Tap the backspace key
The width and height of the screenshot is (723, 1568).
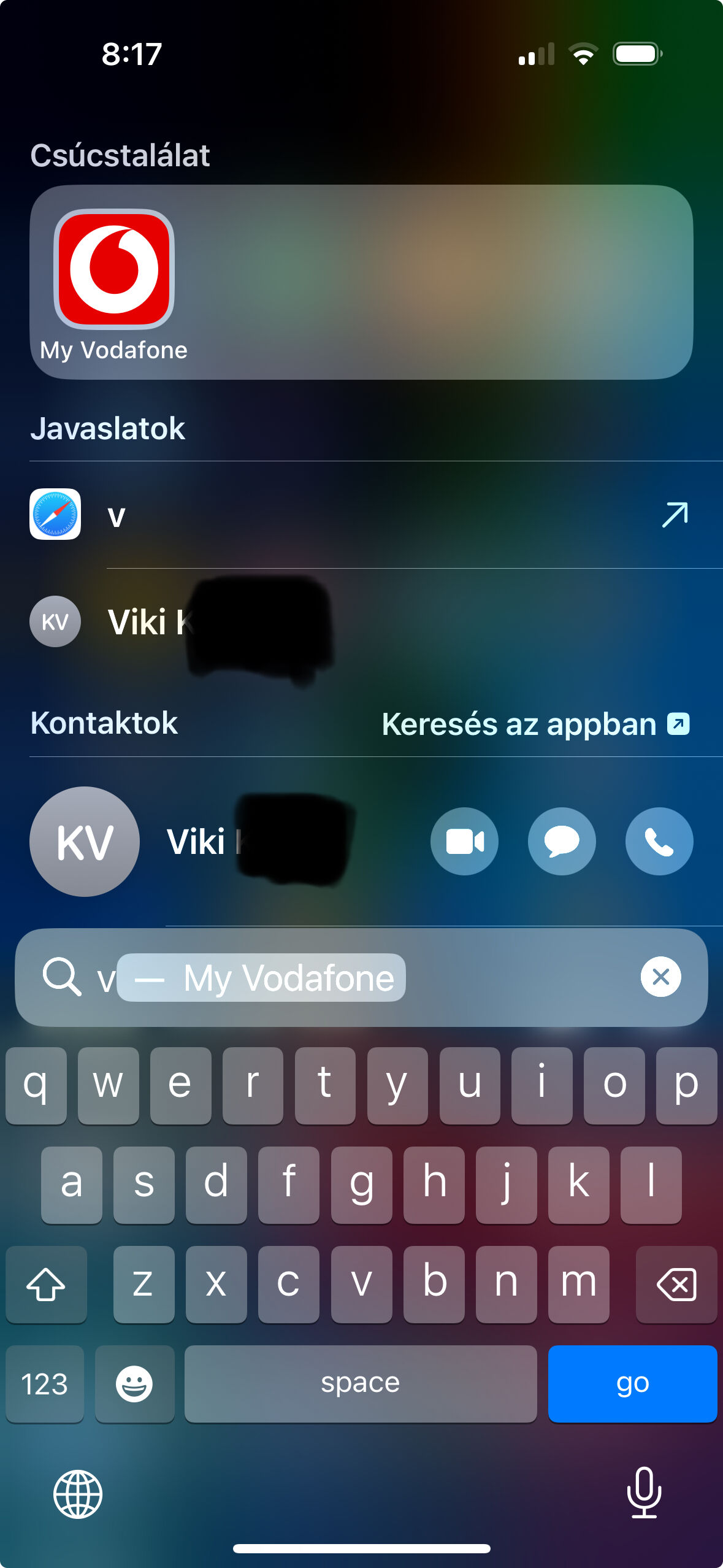(x=676, y=1284)
